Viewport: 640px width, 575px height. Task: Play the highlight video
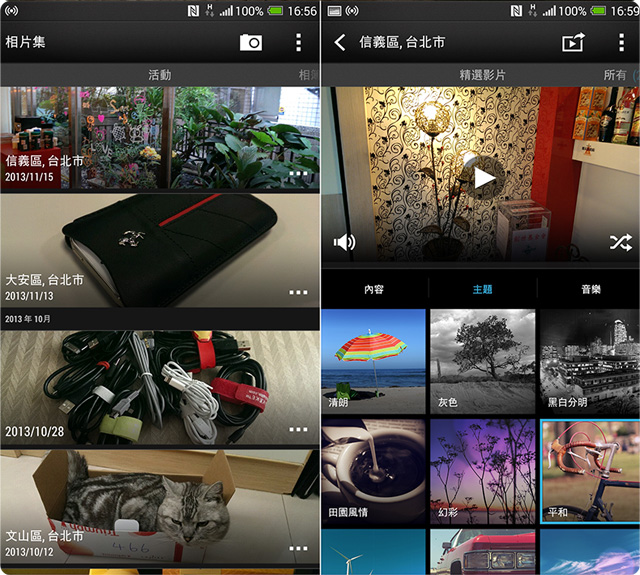(x=483, y=178)
